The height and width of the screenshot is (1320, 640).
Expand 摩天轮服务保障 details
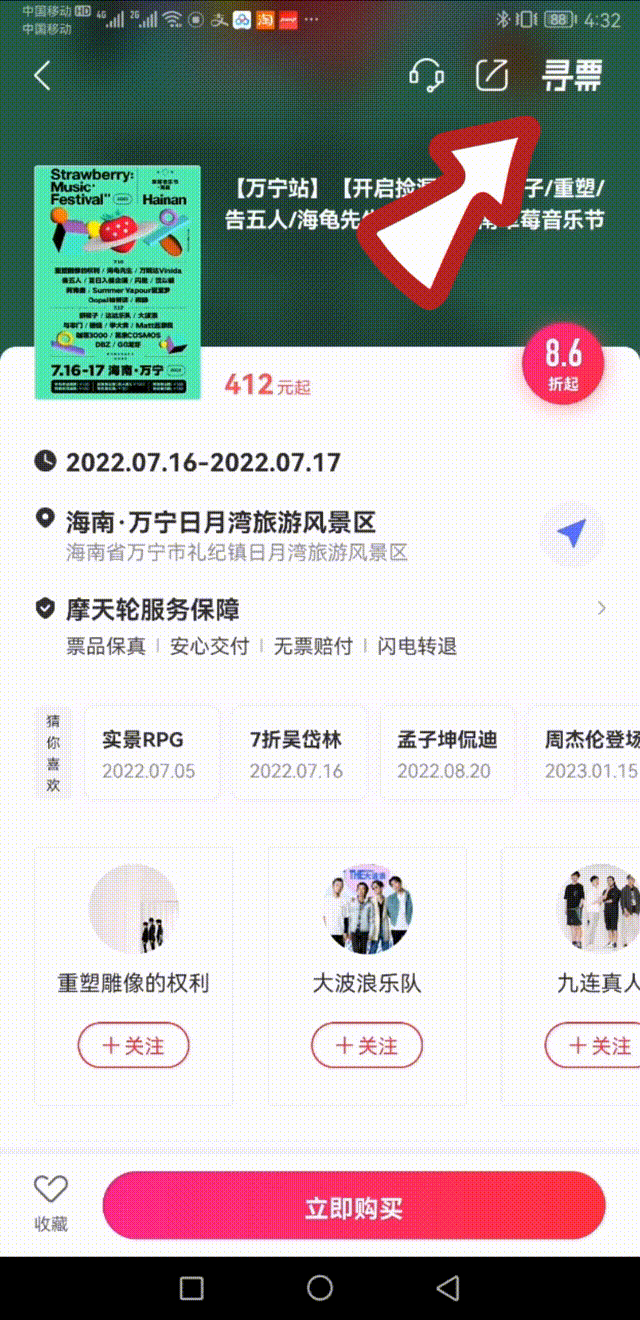tap(601, 608)
